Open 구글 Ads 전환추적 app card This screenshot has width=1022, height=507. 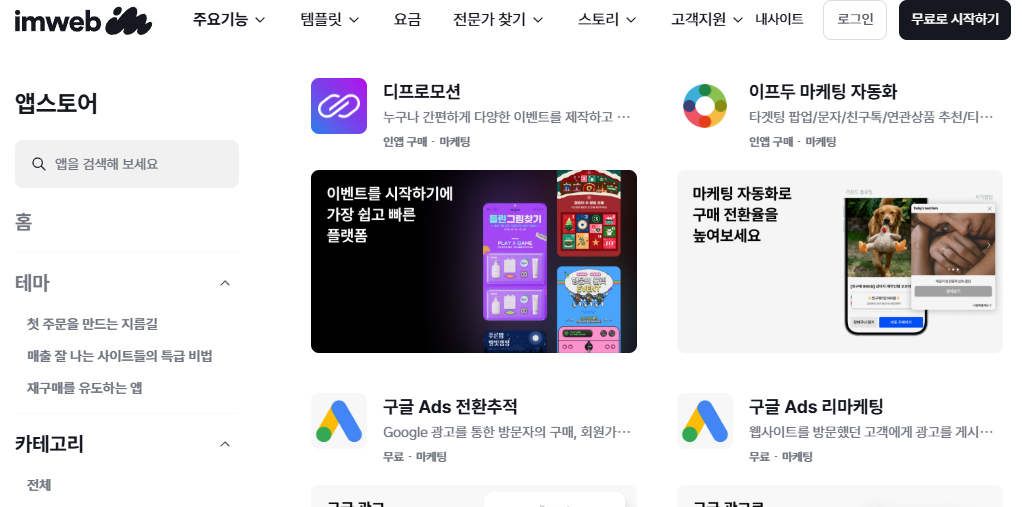pos(450,407)
